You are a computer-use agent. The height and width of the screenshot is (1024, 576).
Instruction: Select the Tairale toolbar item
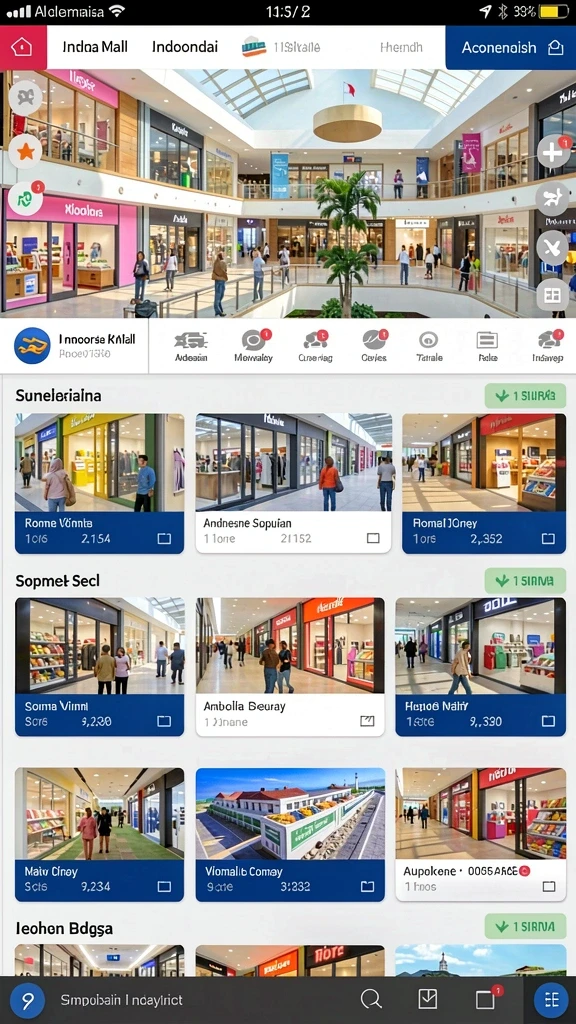[x=429, y=346]
